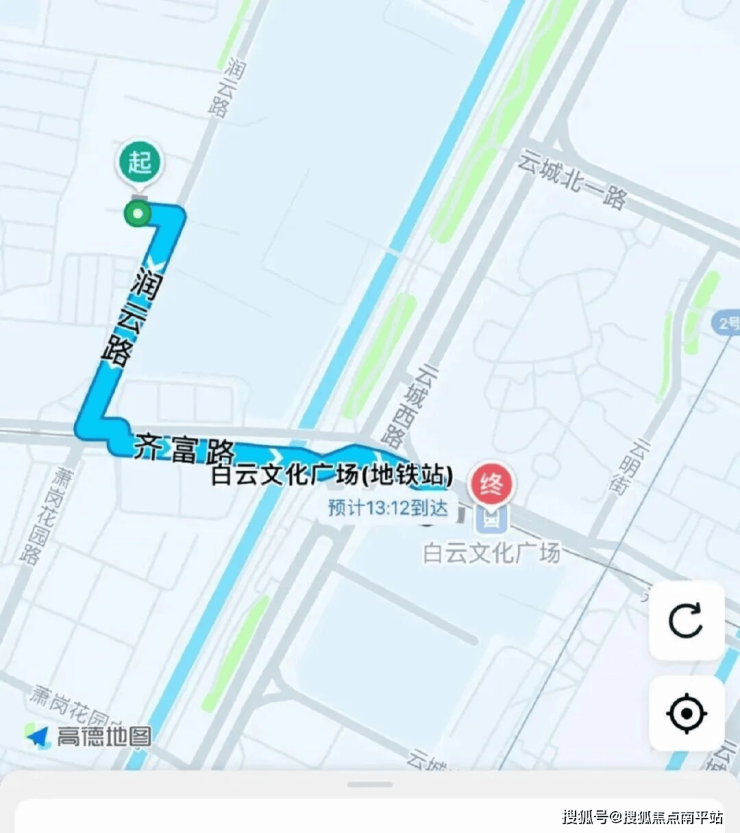Viewport: 740px width, 833px height.
Task: Select the green 起 start marker
Action: click(x=140, y=163)
